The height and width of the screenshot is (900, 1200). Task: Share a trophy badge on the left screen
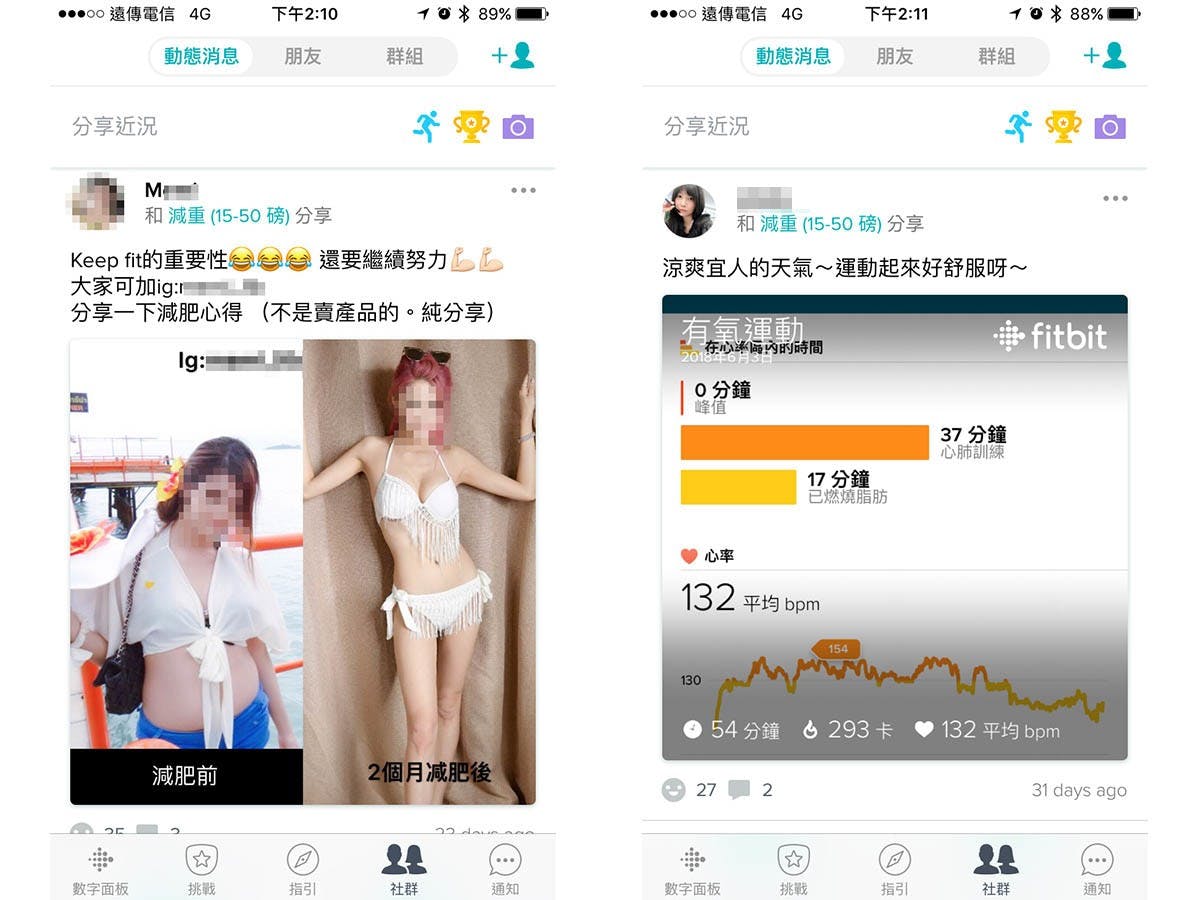click(471, 126)
